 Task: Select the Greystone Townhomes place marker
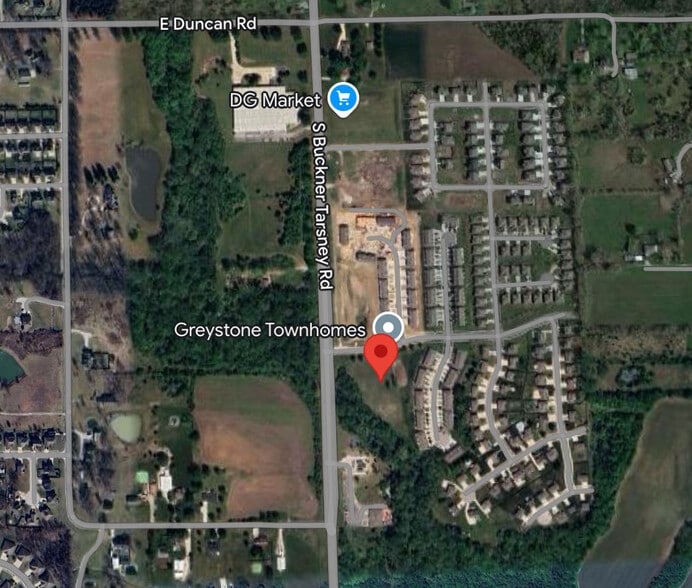coord(387,327)
